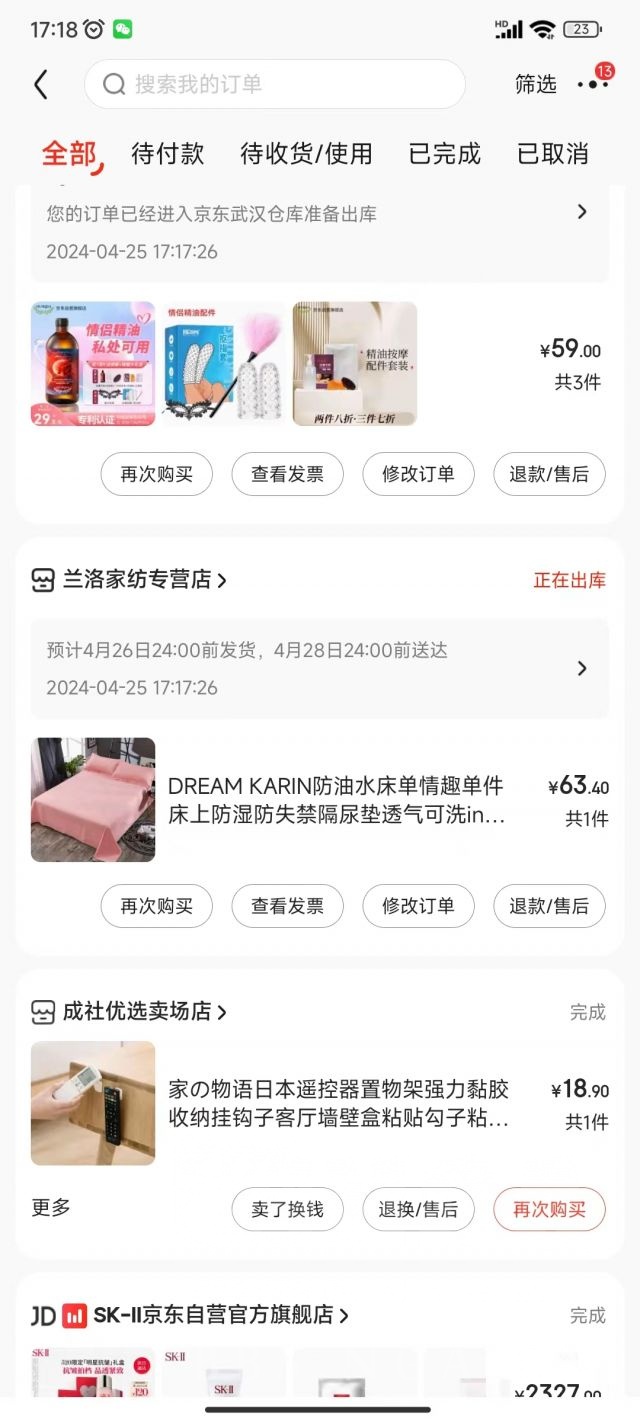640x1422 pixels.
Task: Go back using the top-left arrow
Action: pos(41,85)
